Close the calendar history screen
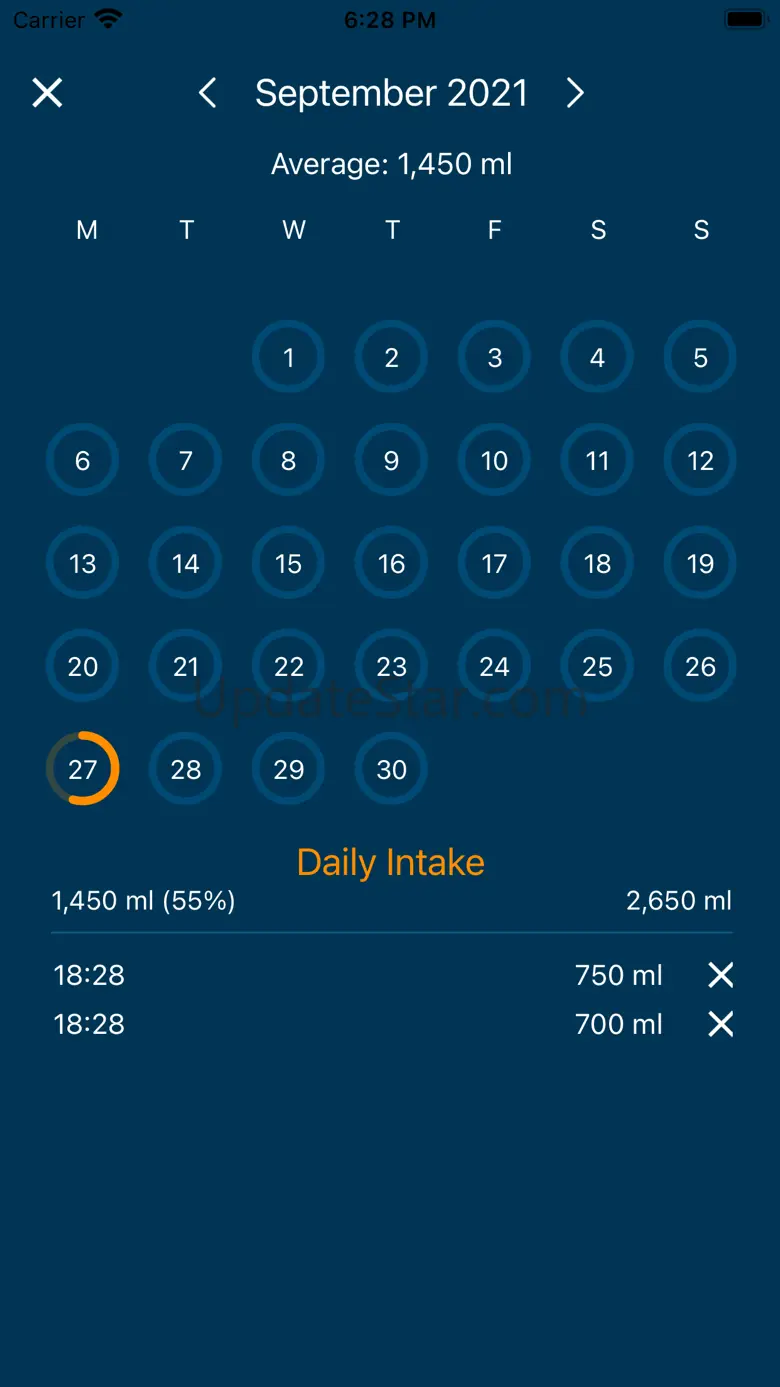This screenshot has width=780, height=1387. (47, 93)
